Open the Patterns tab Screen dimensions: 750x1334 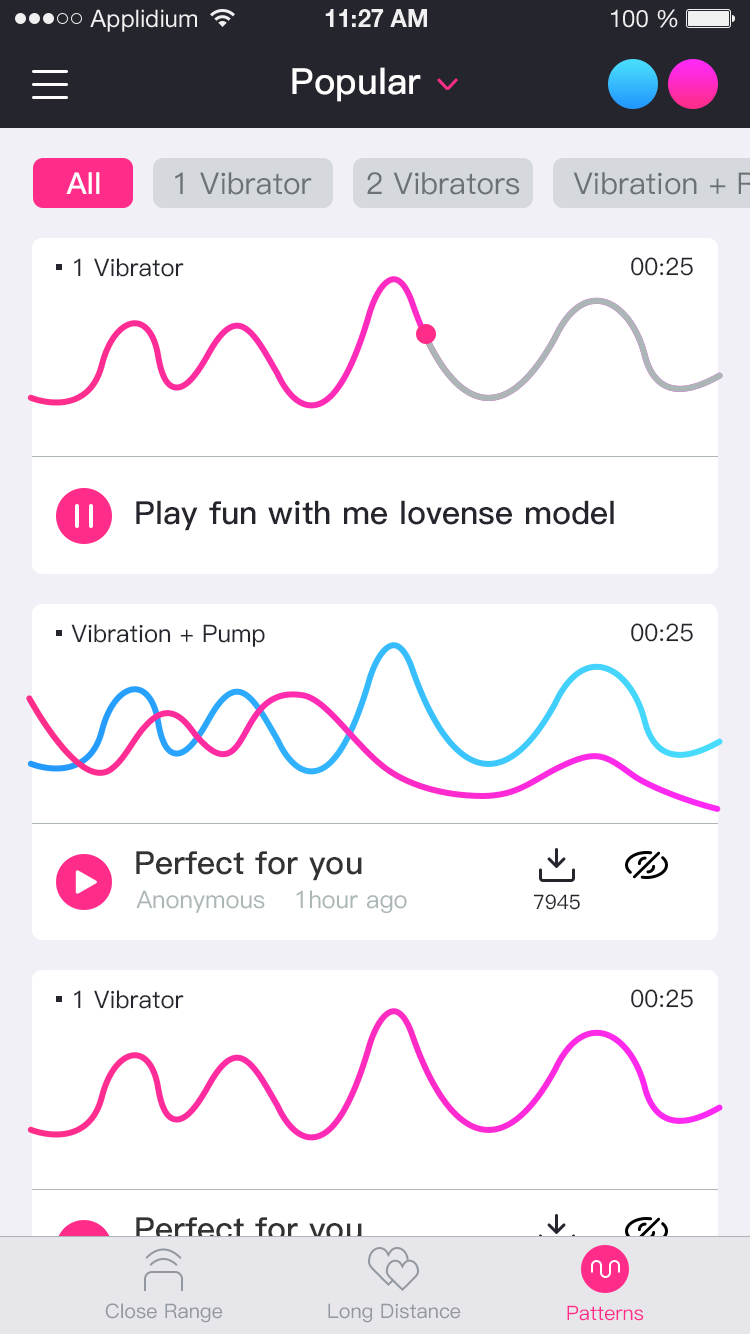coord(604,1284)
